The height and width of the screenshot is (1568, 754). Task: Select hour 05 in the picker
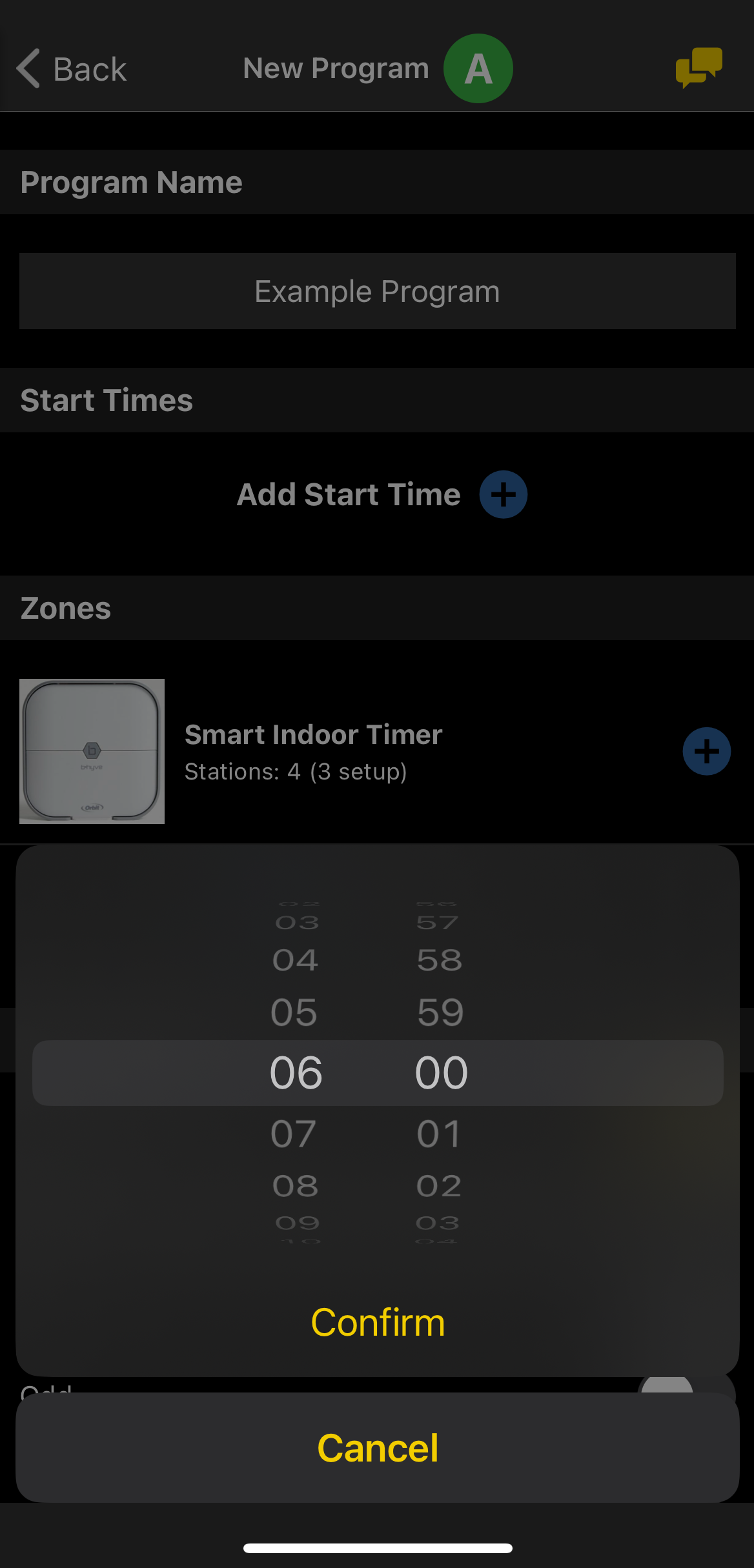[294, 1012]
